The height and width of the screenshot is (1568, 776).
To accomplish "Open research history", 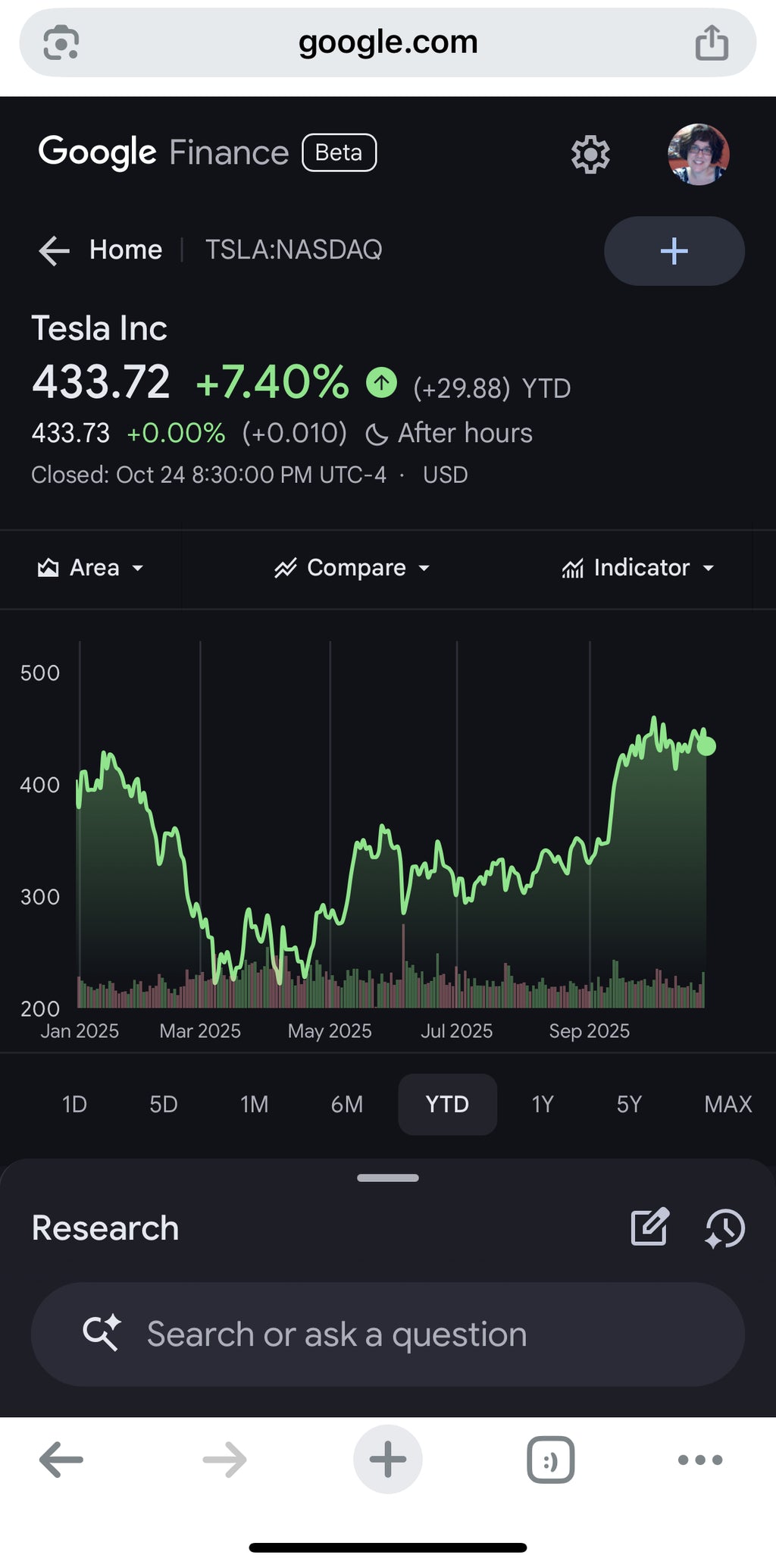I will (724, 1228).
